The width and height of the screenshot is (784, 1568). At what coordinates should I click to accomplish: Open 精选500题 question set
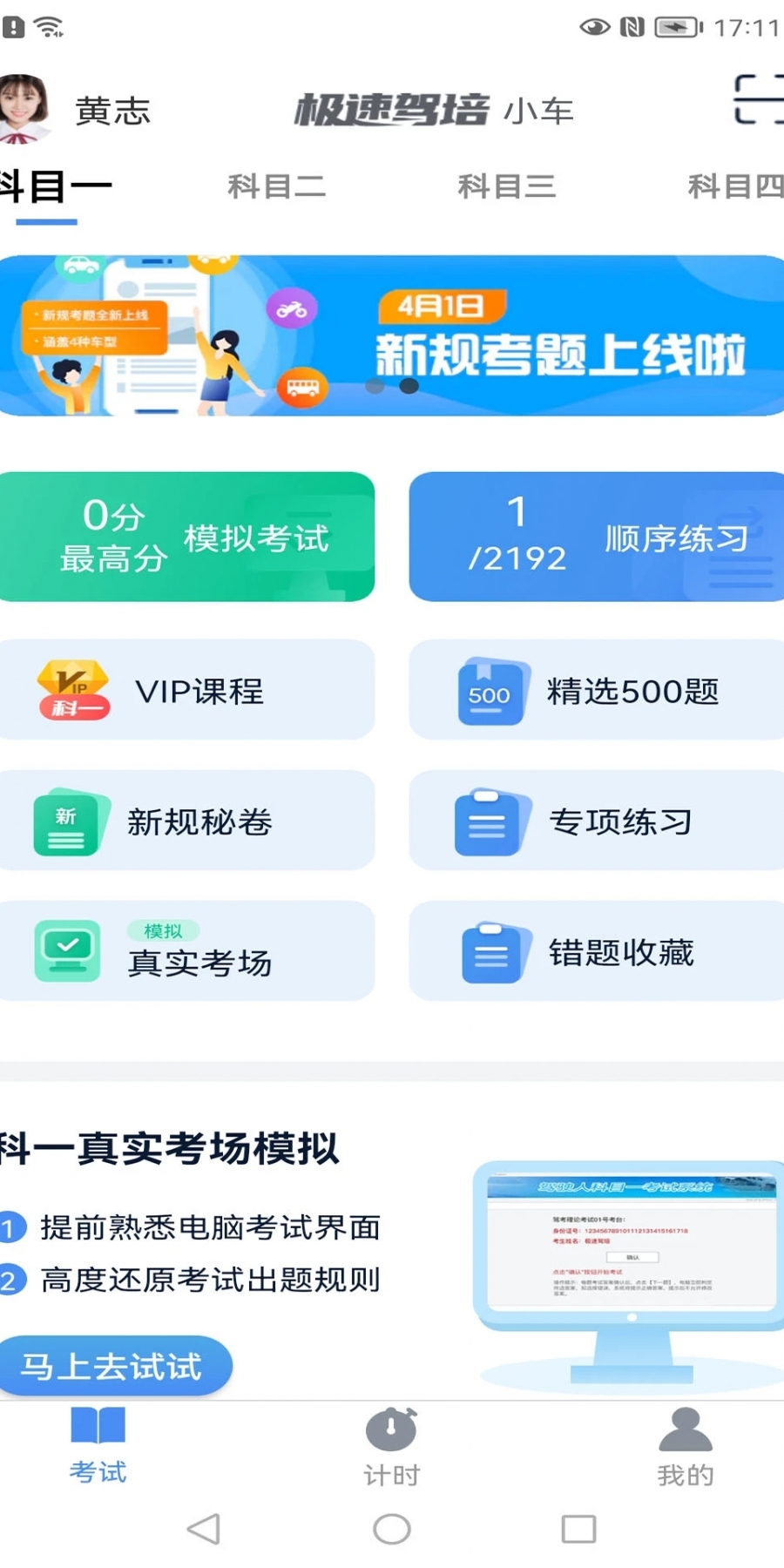pyautogui.click(x=597, y=690)
